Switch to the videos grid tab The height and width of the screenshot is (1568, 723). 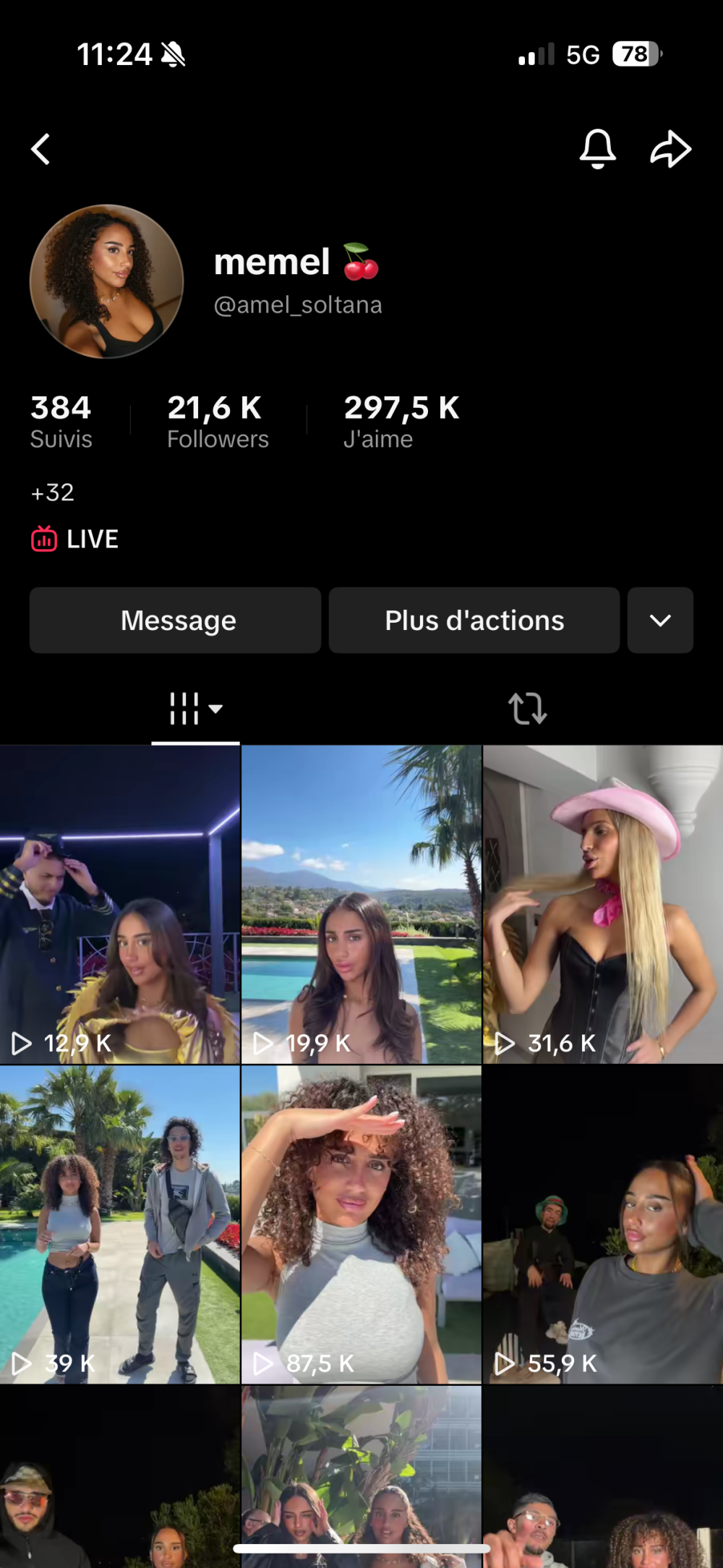click(x=195, y=709)
